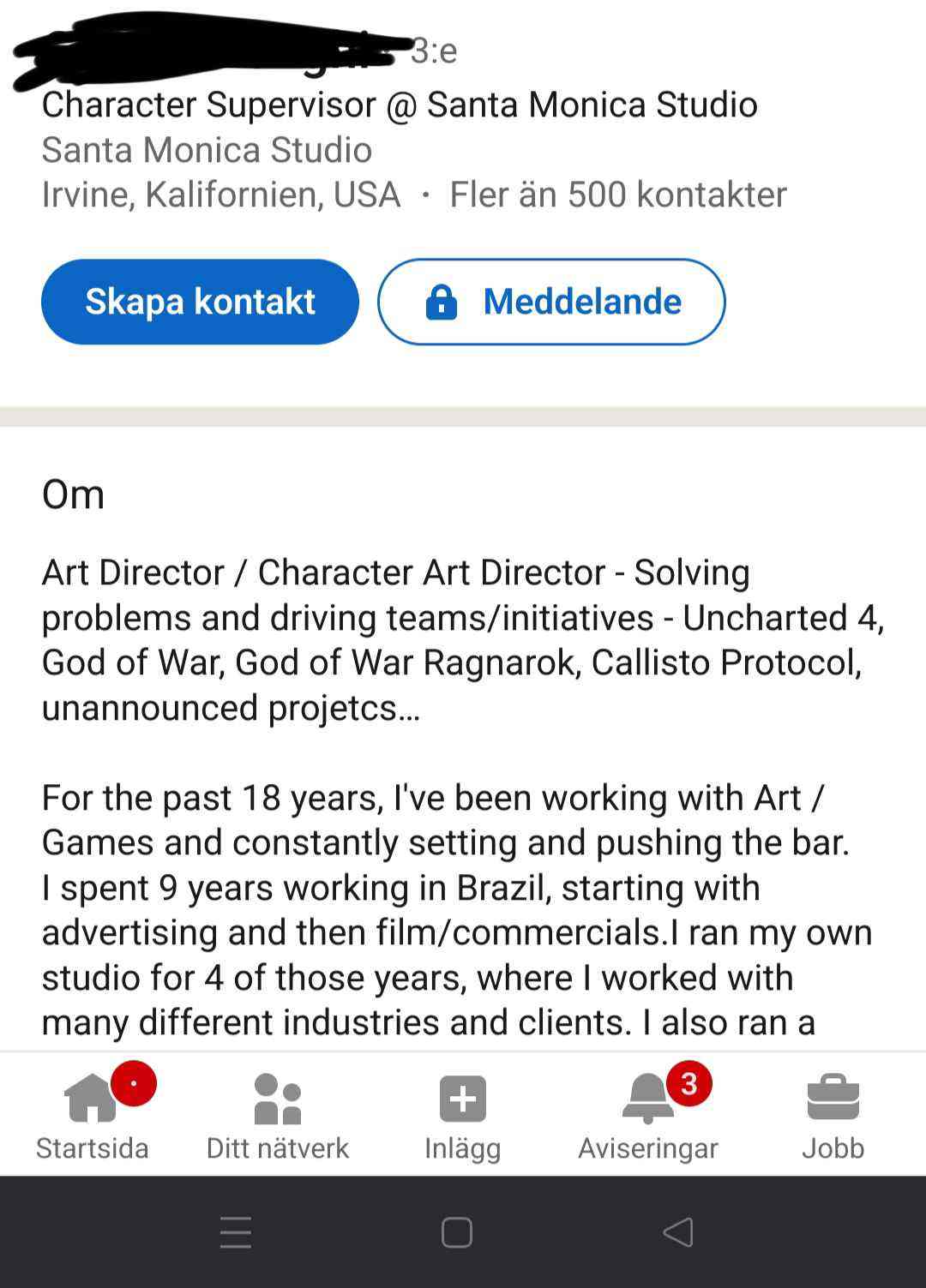The image size is (926, 1288).
Task: Go to the Startsida tab
Action: coord(92,1114)
